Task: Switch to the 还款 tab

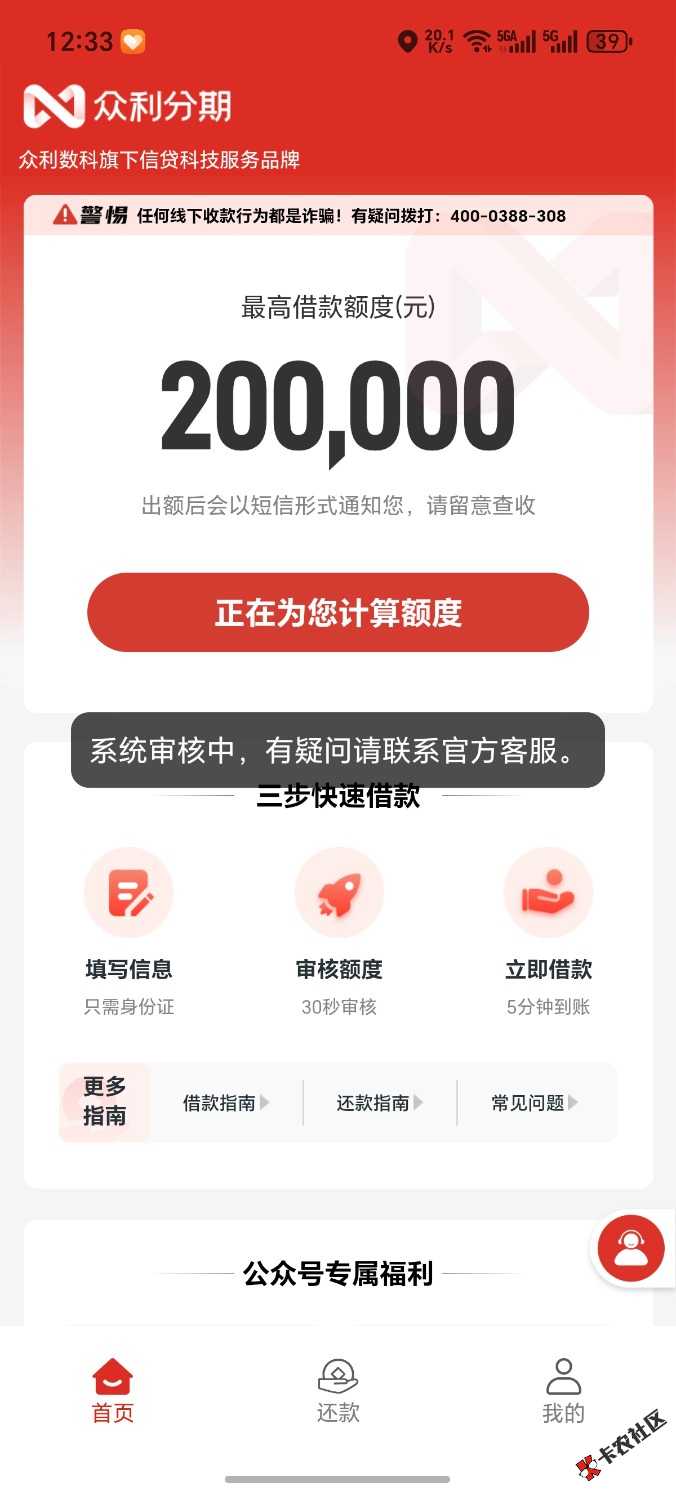Action: (x=338, y=1391)
